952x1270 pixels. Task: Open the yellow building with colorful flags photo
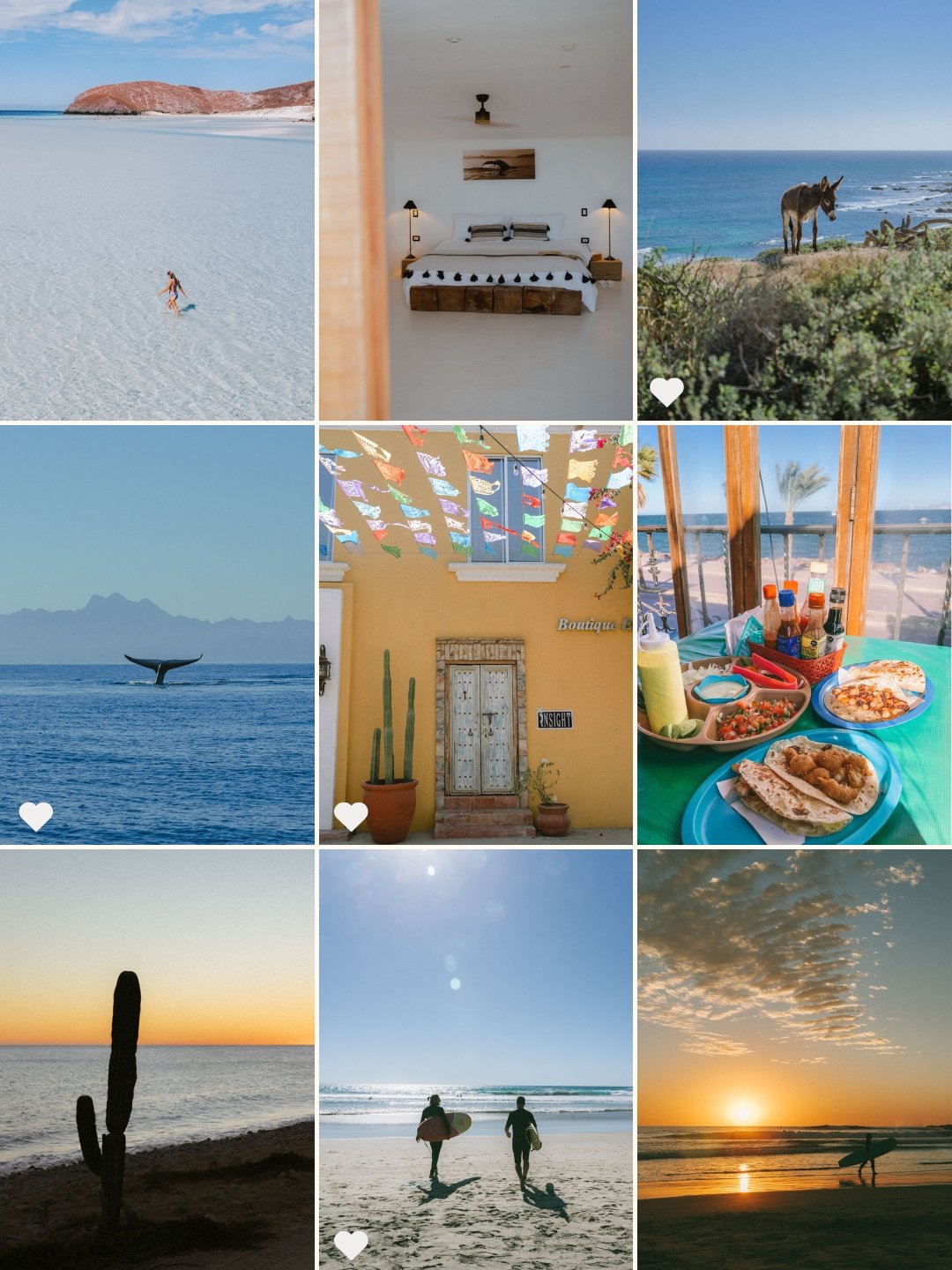coord(476,634)
